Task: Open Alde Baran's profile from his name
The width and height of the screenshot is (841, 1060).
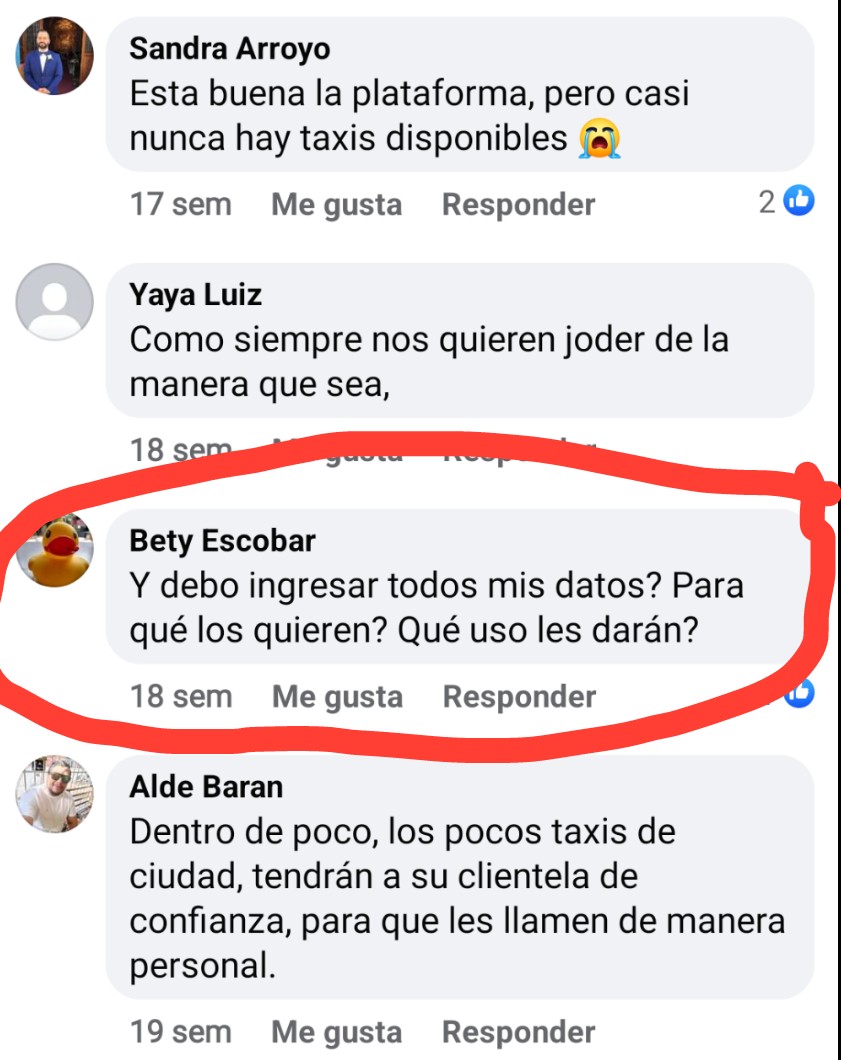Action: 206,787
